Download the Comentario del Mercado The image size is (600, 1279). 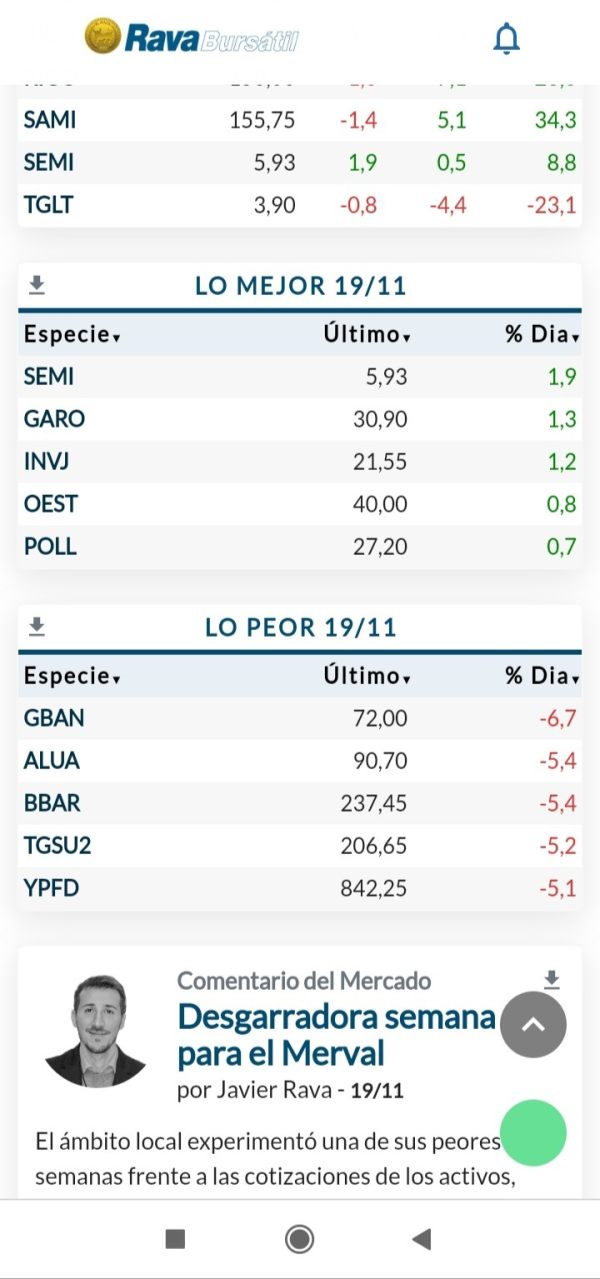551,980
